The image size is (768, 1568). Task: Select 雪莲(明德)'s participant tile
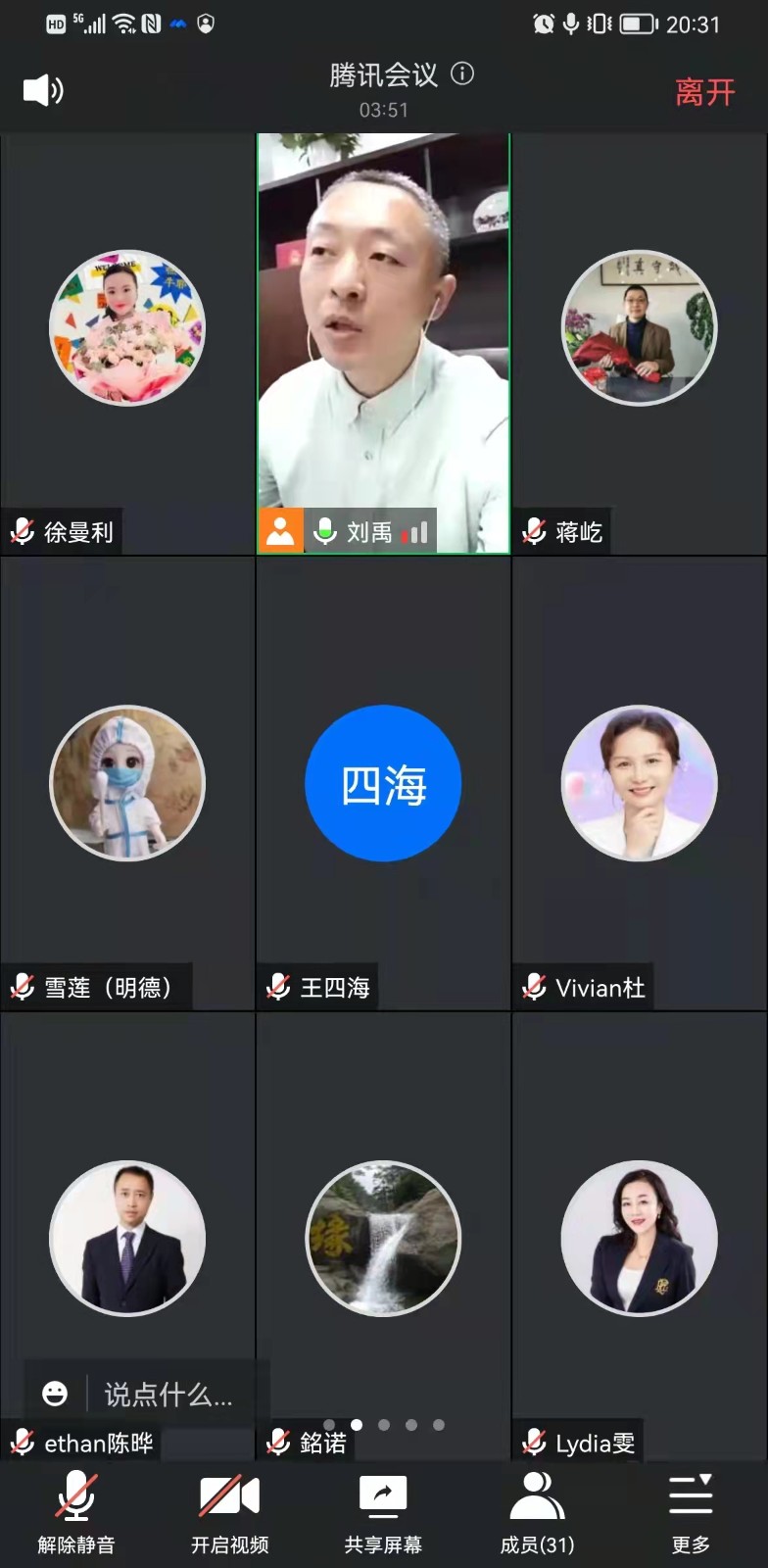(x=127, y=784)
